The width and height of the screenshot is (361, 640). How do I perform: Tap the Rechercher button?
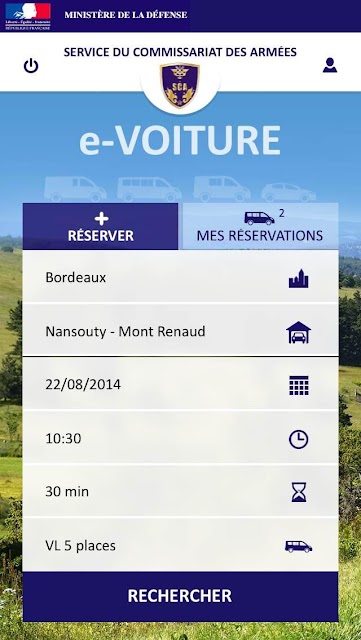tap(180, 596)
